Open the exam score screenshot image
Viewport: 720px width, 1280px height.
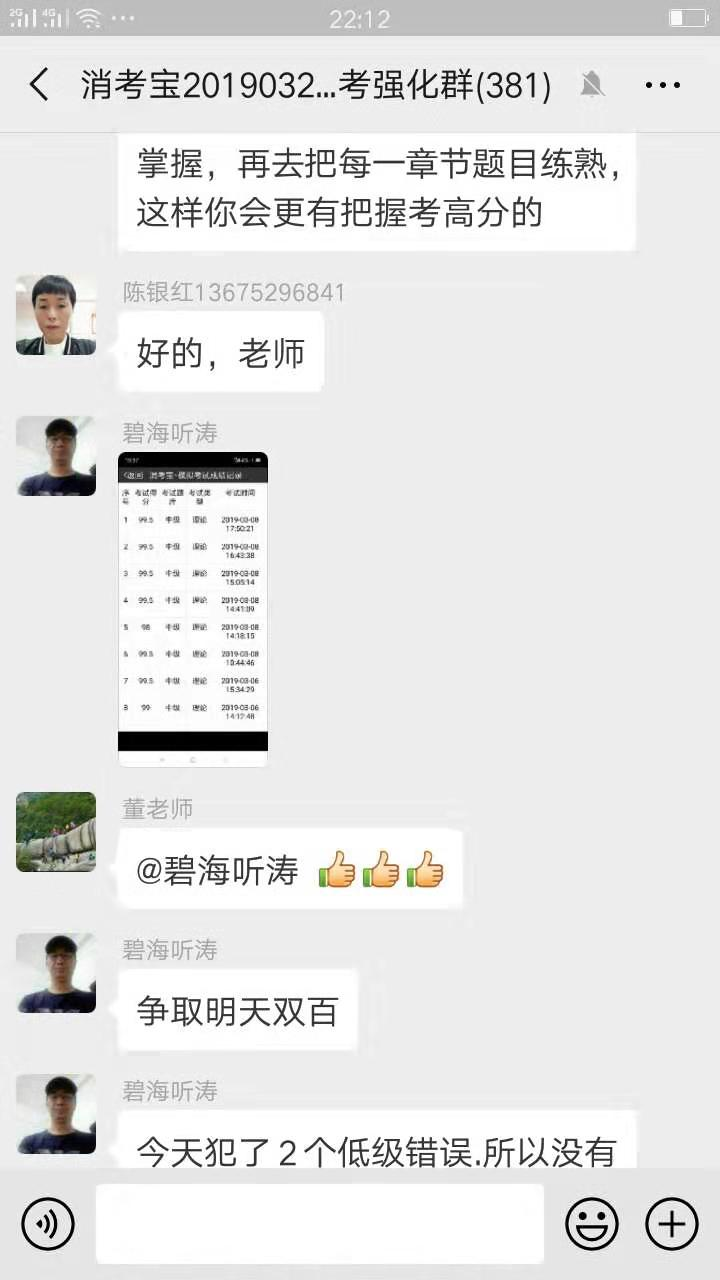point(193,609)
